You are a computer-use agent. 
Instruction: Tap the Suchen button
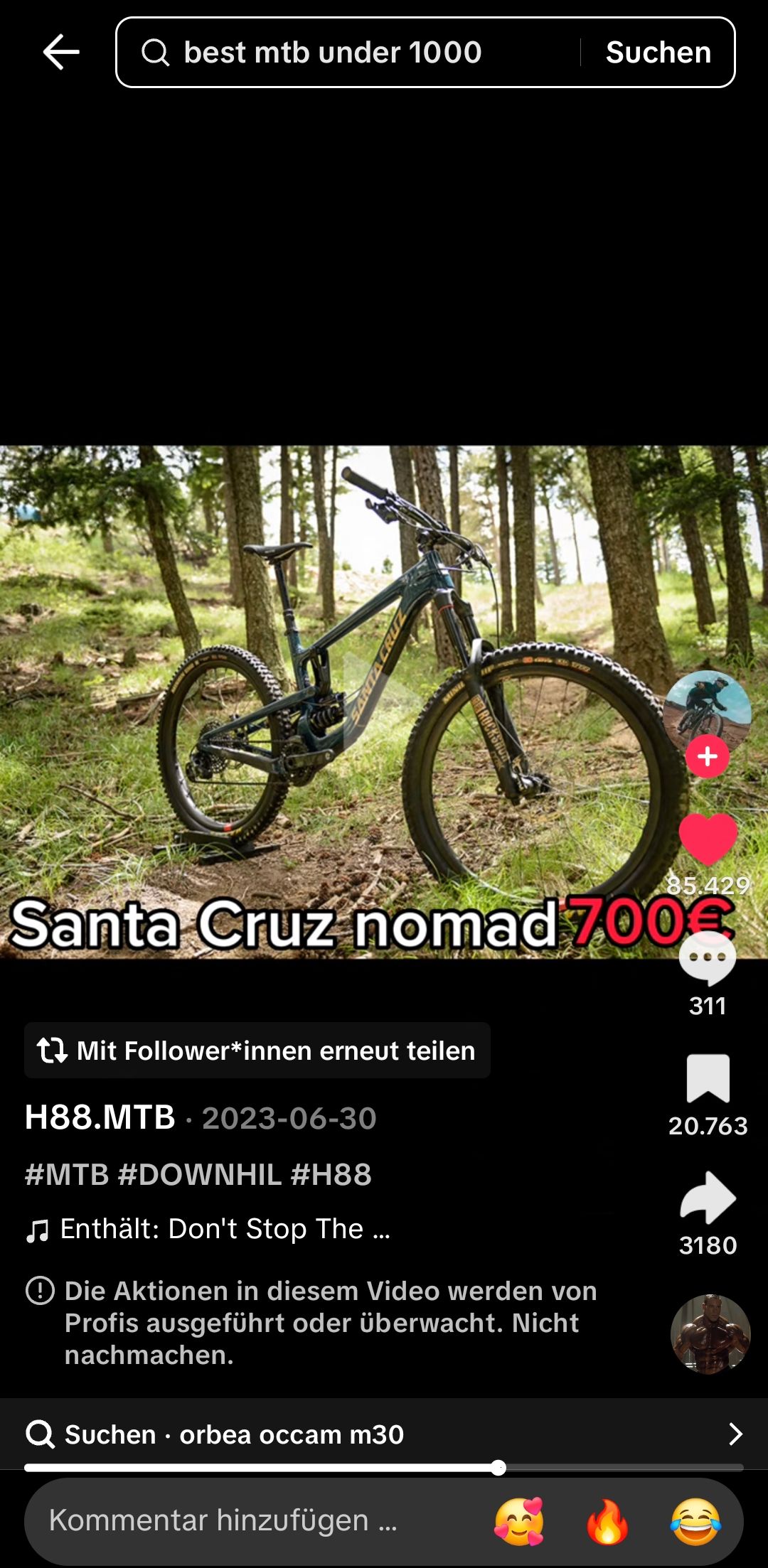tap(658, 52)
